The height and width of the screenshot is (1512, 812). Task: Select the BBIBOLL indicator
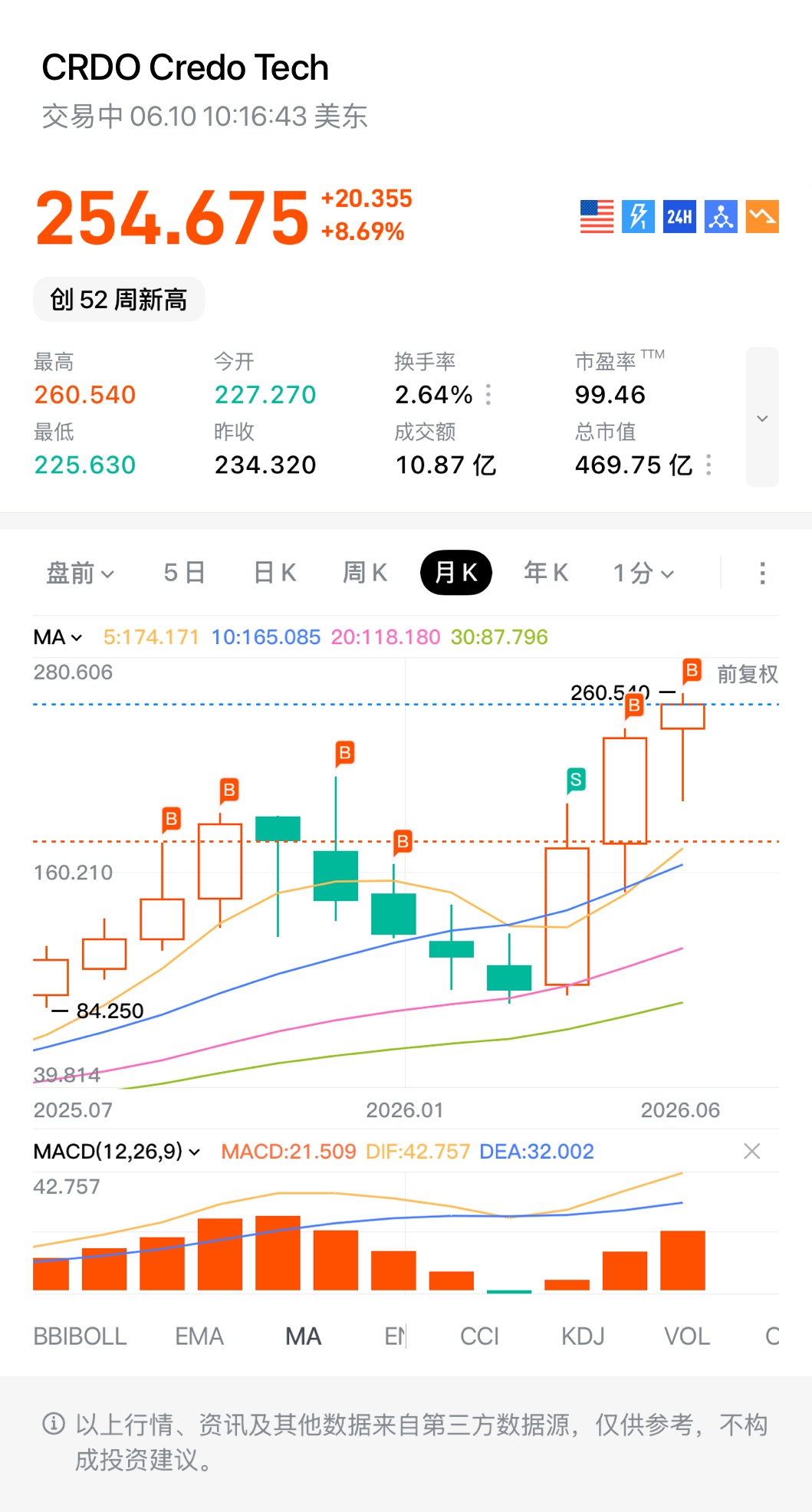[x=80, y=1336]
